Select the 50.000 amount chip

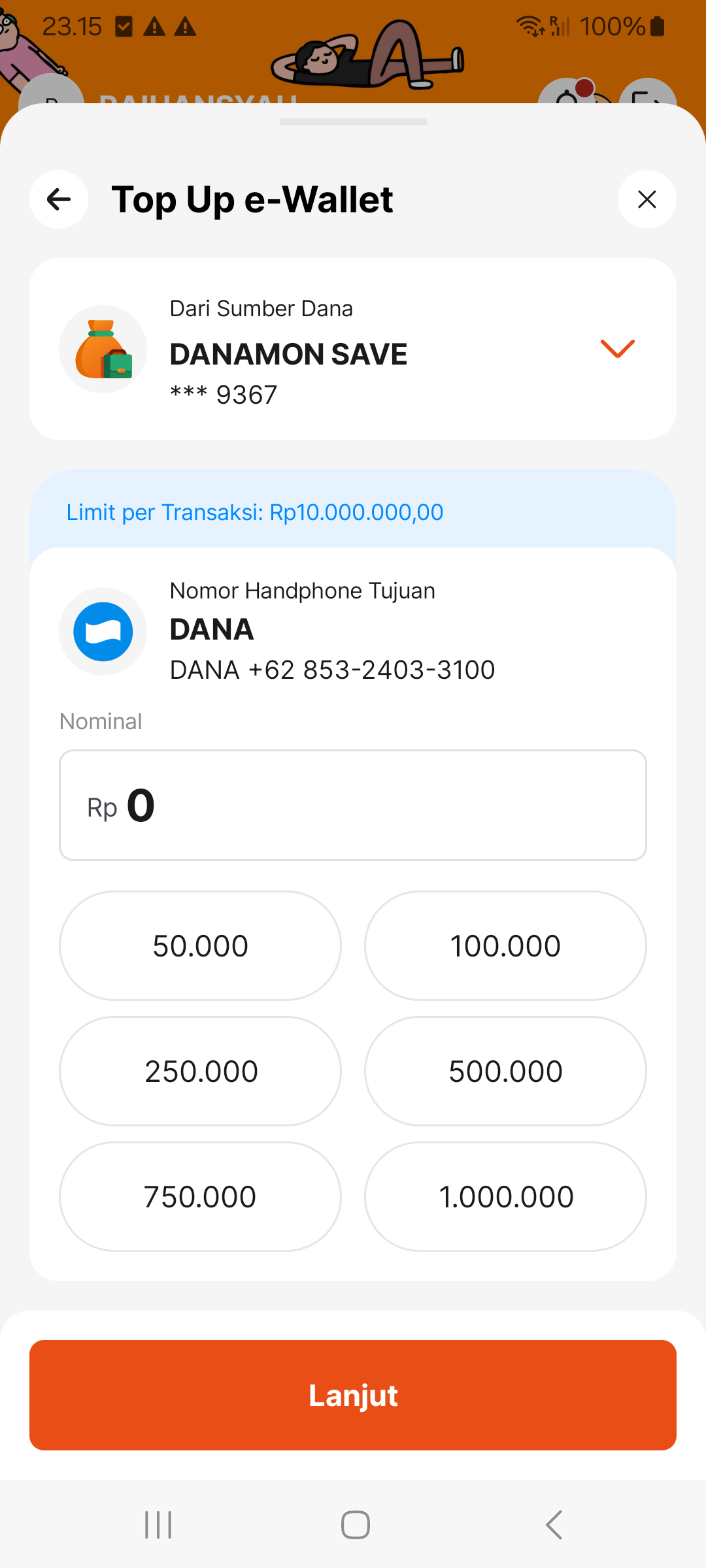click(200, 945)
